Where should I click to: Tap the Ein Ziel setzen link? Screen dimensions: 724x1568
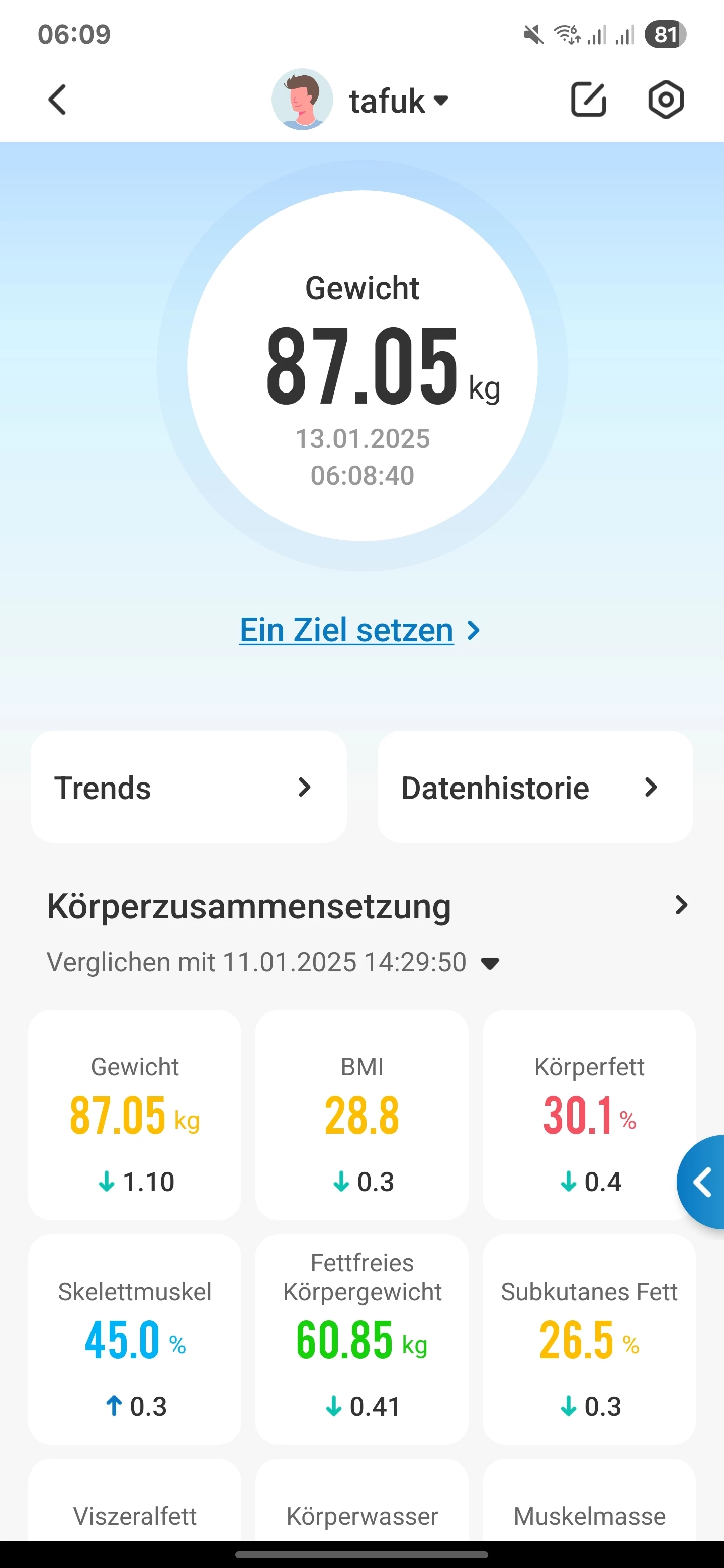(x=359, y=629)
